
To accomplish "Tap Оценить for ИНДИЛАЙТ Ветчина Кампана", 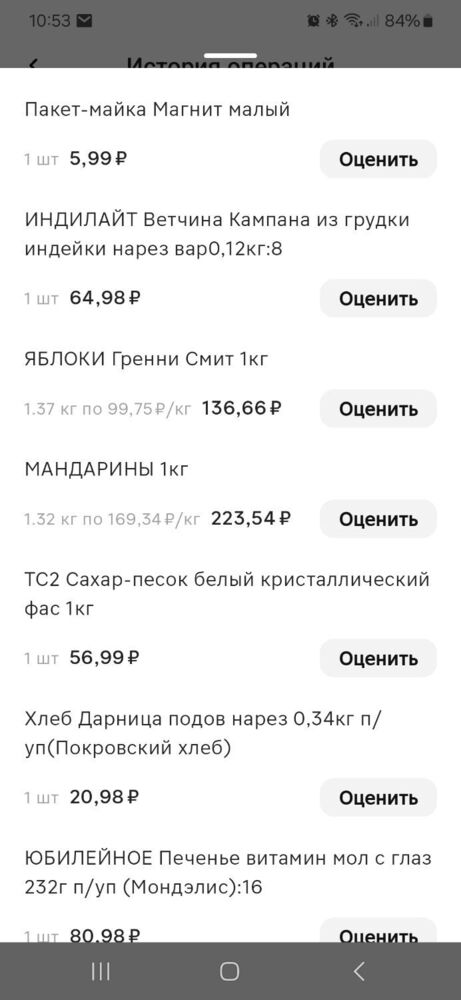I will click(378, 298).
